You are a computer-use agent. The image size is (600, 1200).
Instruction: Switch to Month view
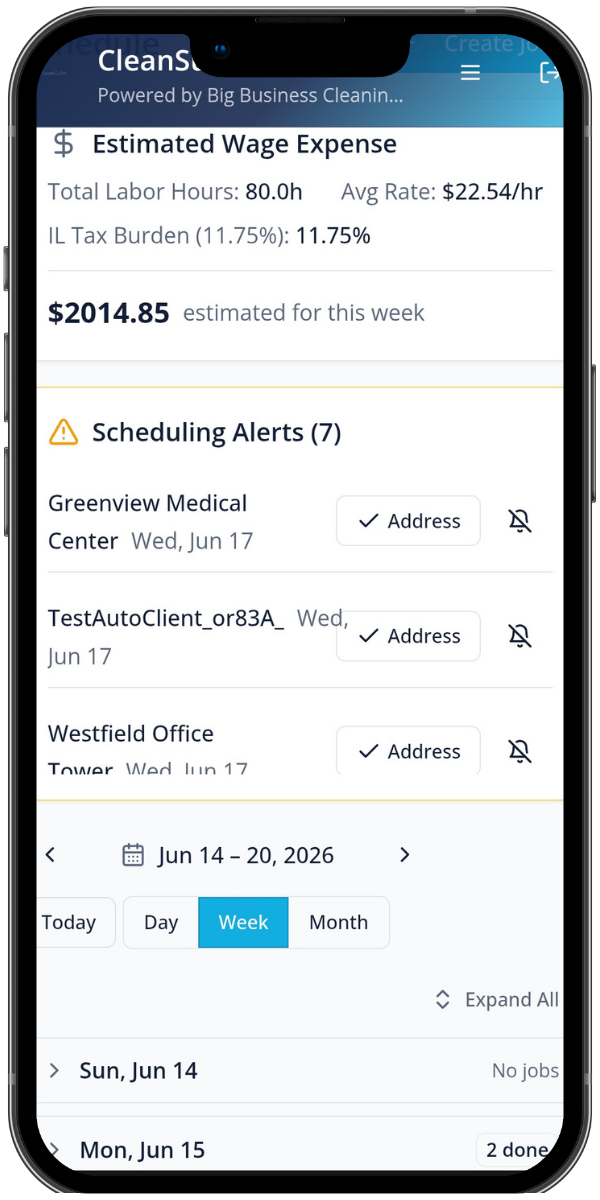coord(338,922)
